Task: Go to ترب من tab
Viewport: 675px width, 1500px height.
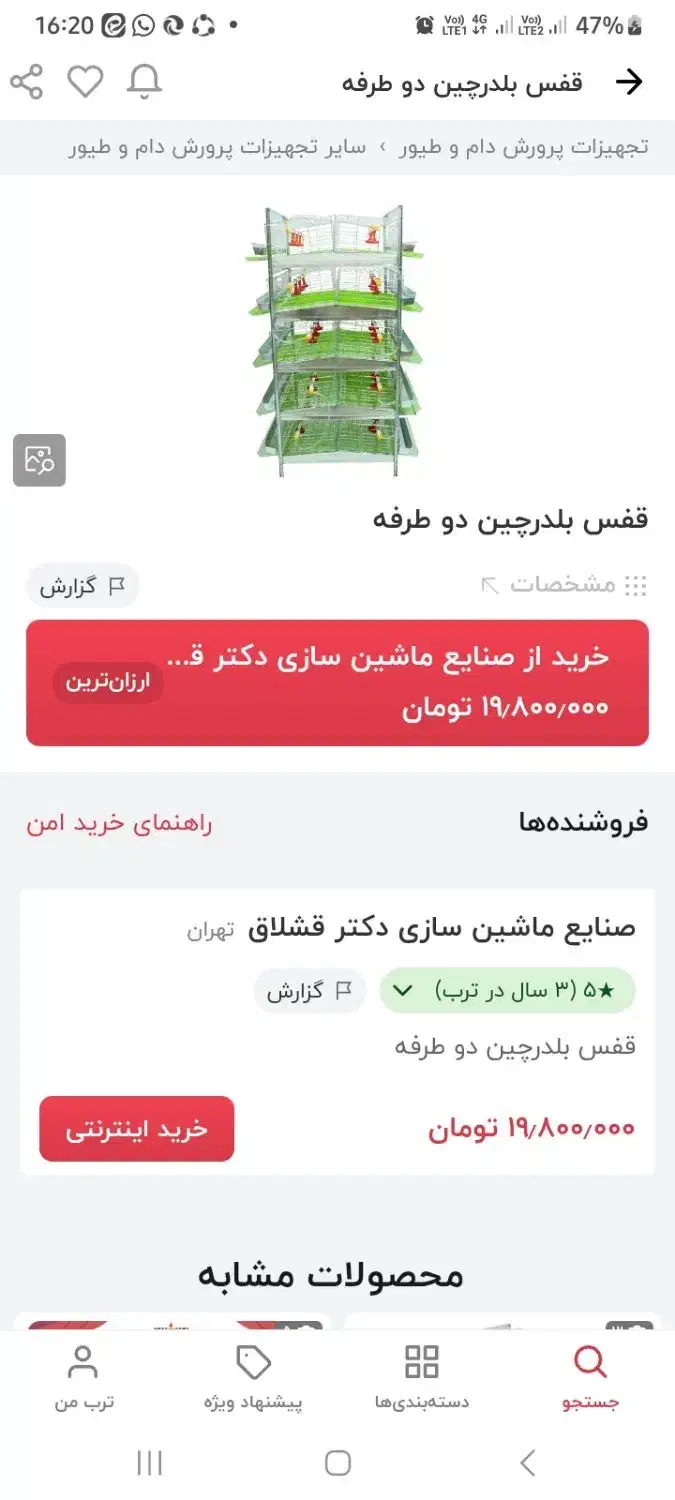Action: coord(84,1377)
